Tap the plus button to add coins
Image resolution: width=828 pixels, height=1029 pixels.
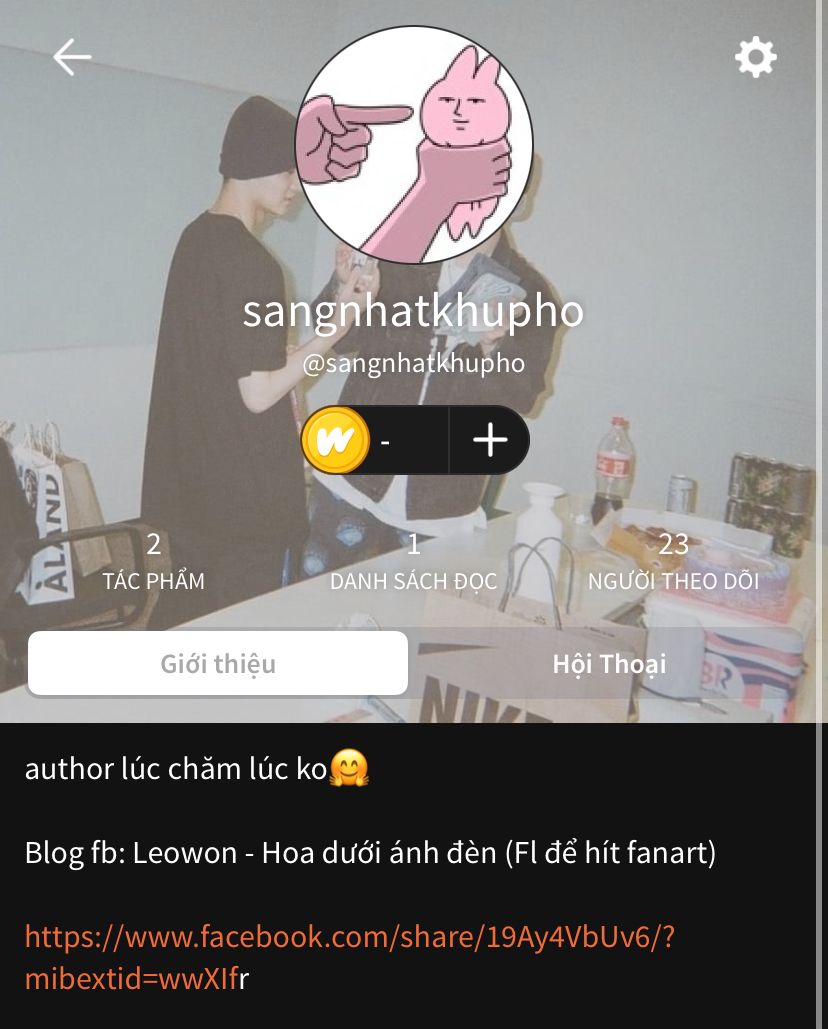(489, 440)
